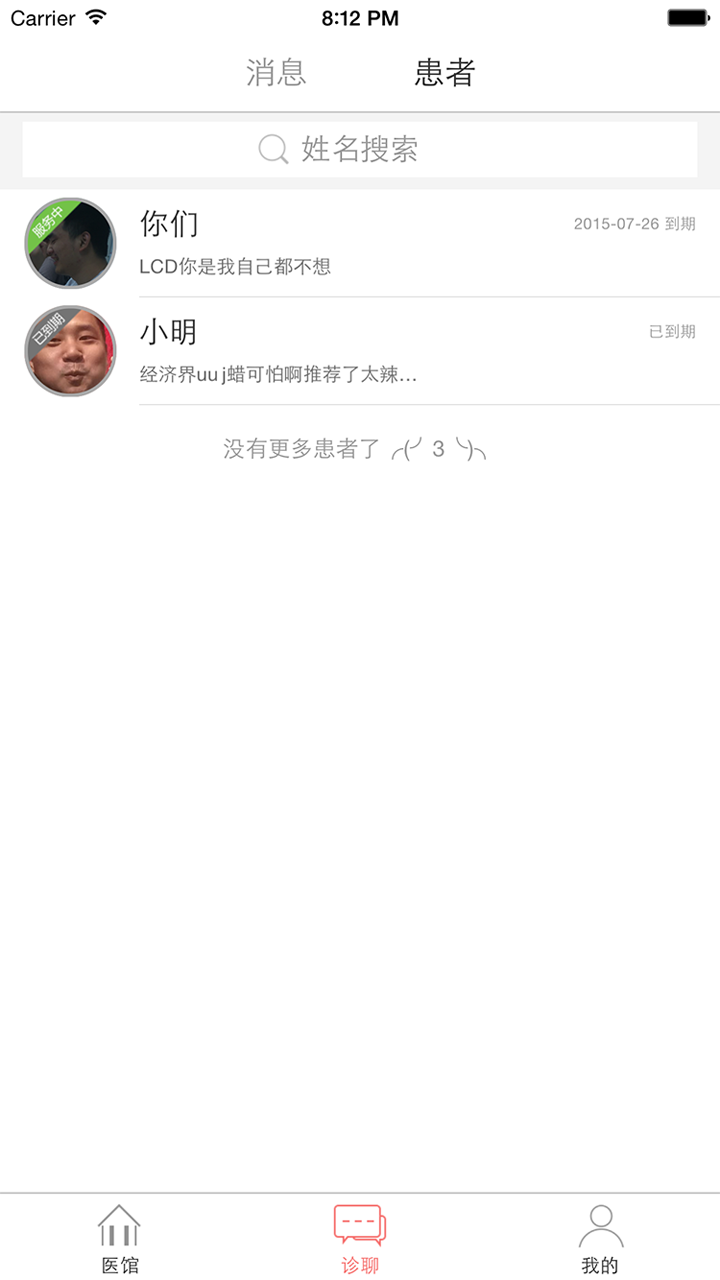Tap the 姓名搜索 search field
This screenshot has width=720, height=1280.
tap(360, 150)
